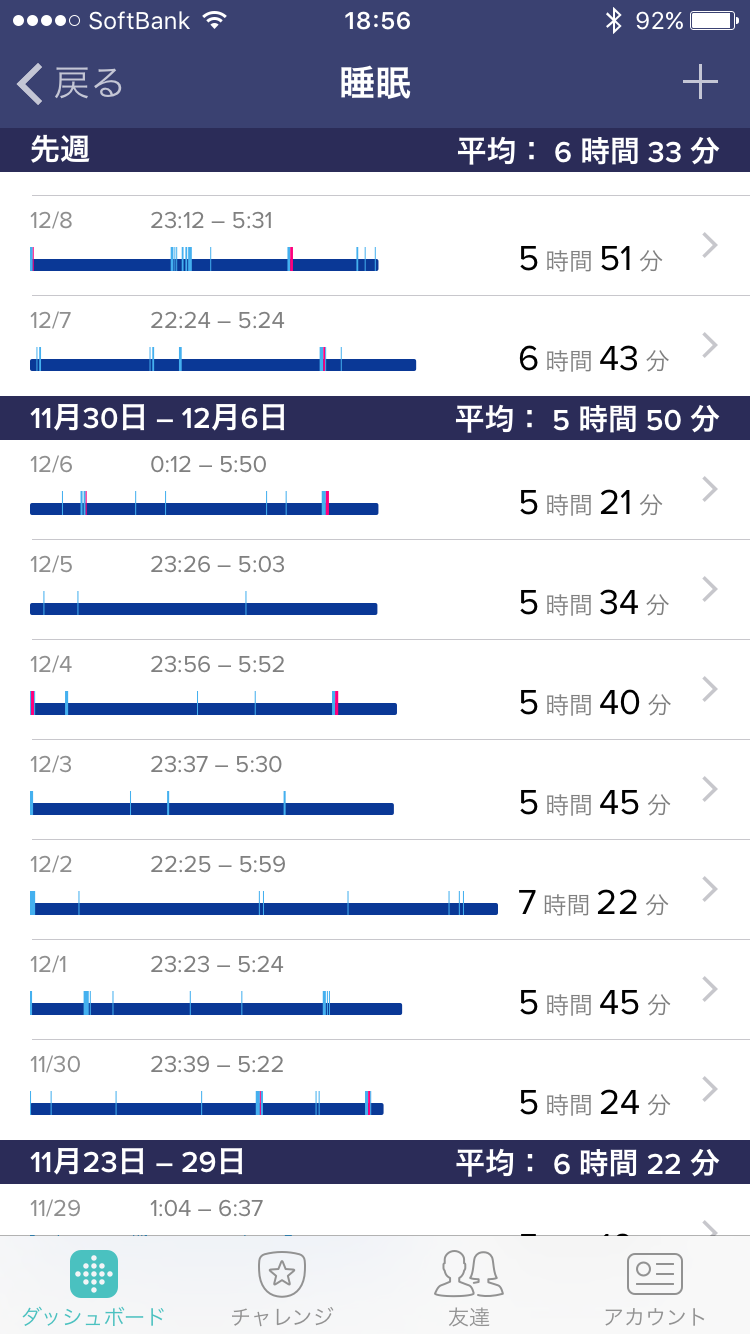This screenshot has height=1334, width=750.
Task: Open the 12/2 entry with 7時間22分
Action: click(x=375, y=890)
